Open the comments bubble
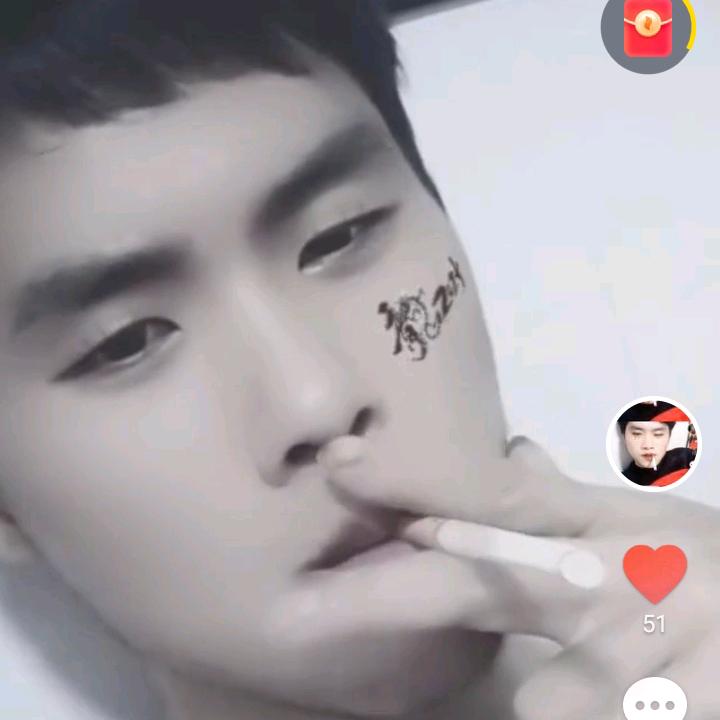720x720 pixels. click(655, 701)
